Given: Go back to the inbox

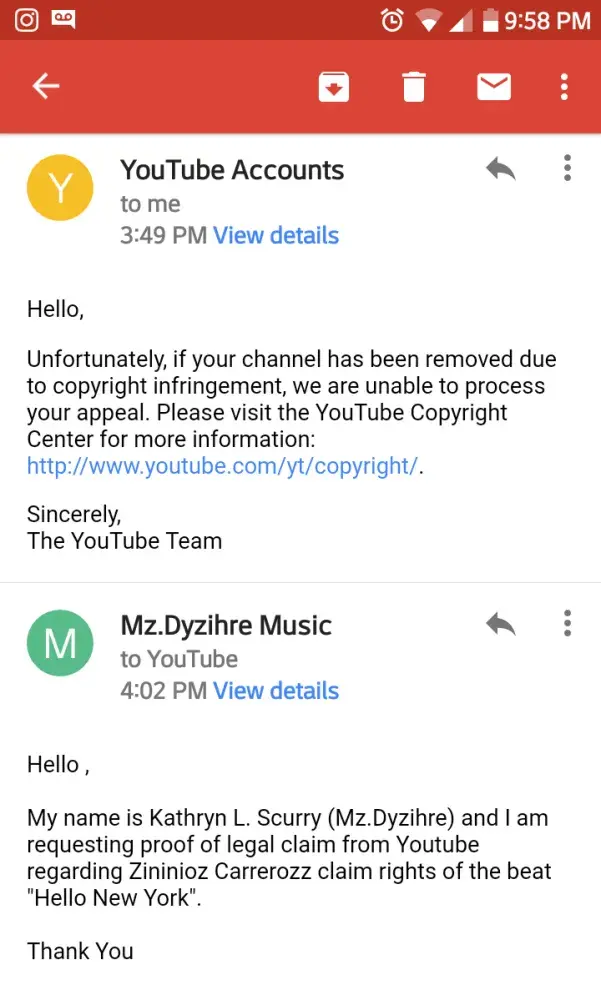Looking at the screenshot, I should pos(46,87).
